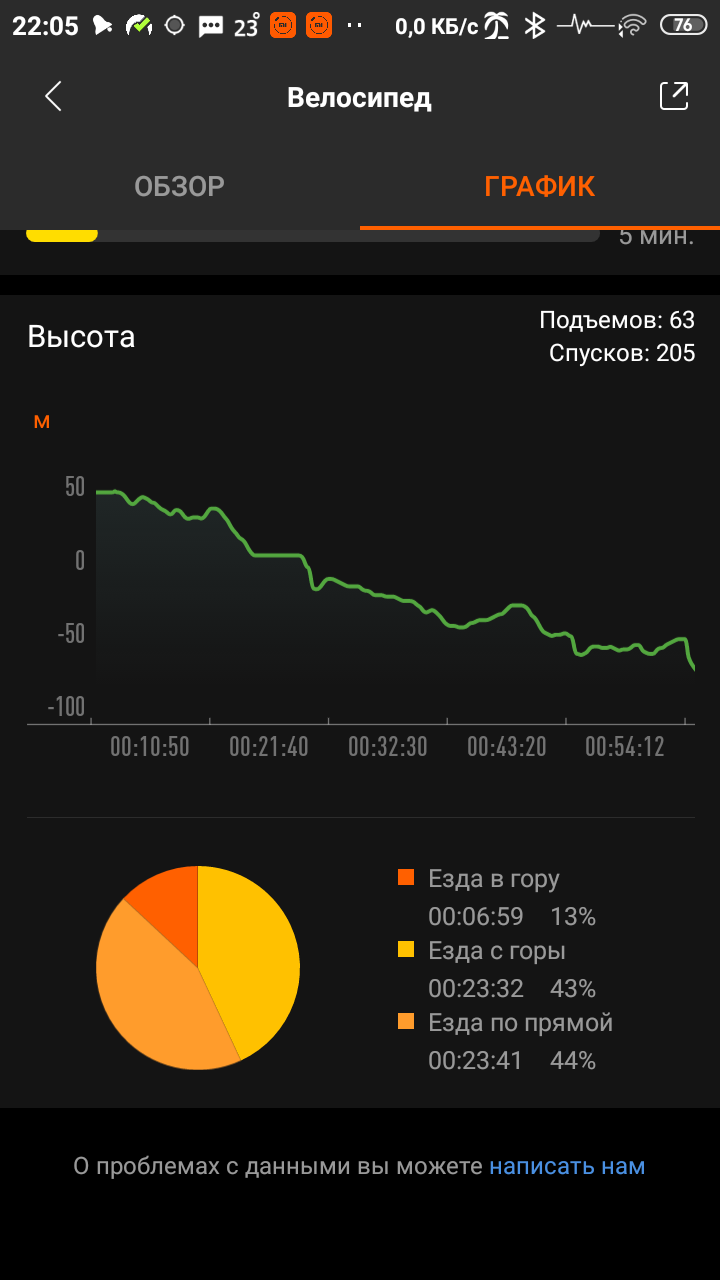Switch to the ОБЗОР tab
This screenshot has height=1280, width=720.
coord(180,186)
